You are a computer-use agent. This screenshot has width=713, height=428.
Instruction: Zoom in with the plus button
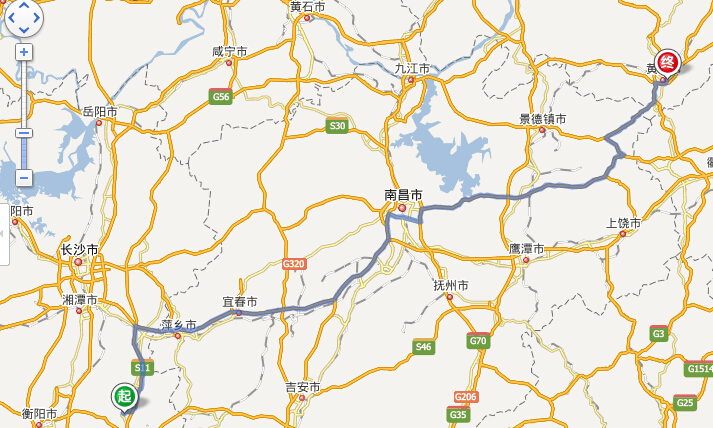pyautogui.click(x=24, y=52)
